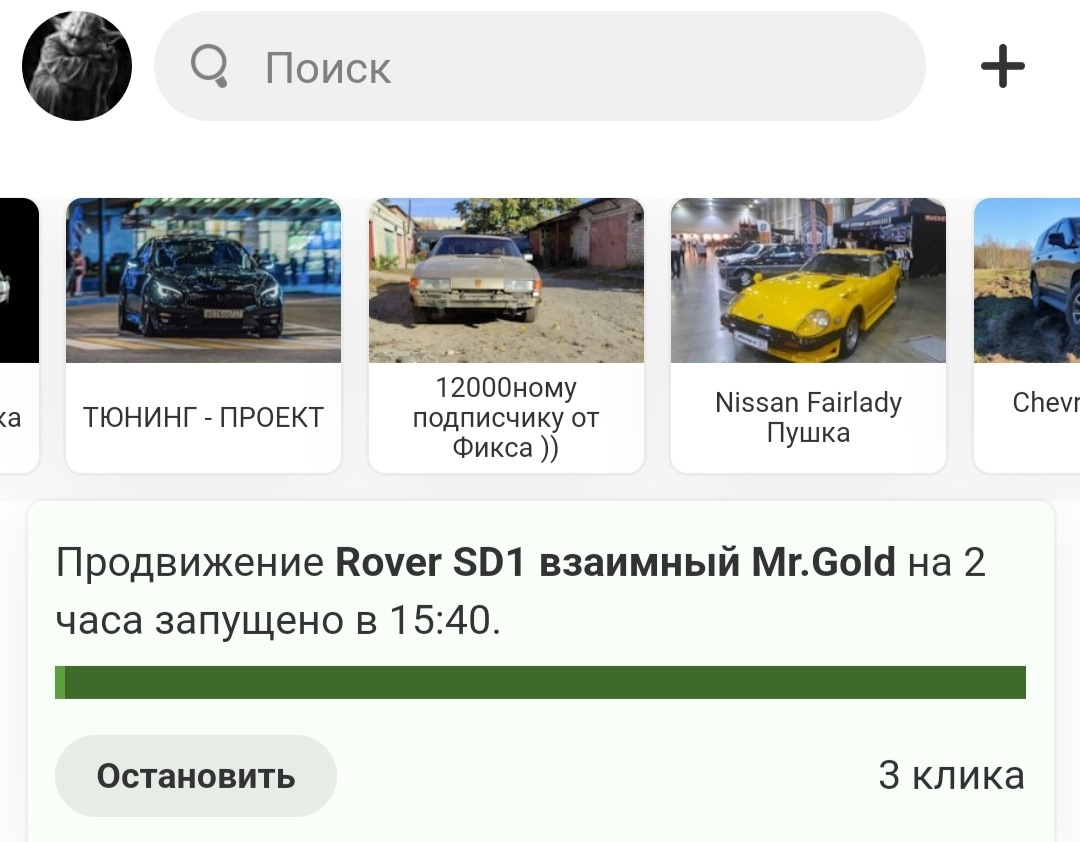1080x842 pixels.
Task: Open the Chevrolet card
Action: (x=1028, y=335)
